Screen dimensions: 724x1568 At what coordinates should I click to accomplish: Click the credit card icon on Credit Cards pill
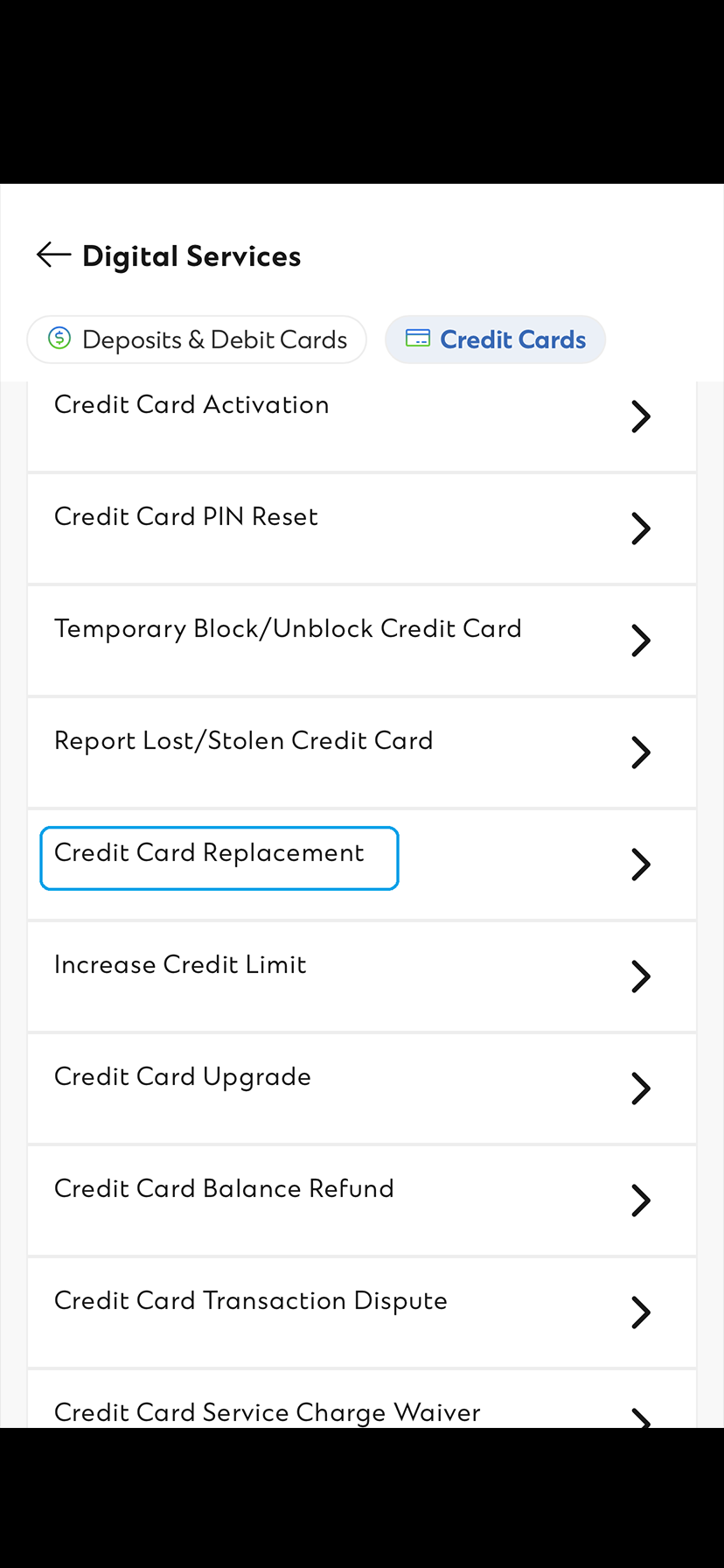(x=417, y=339)
